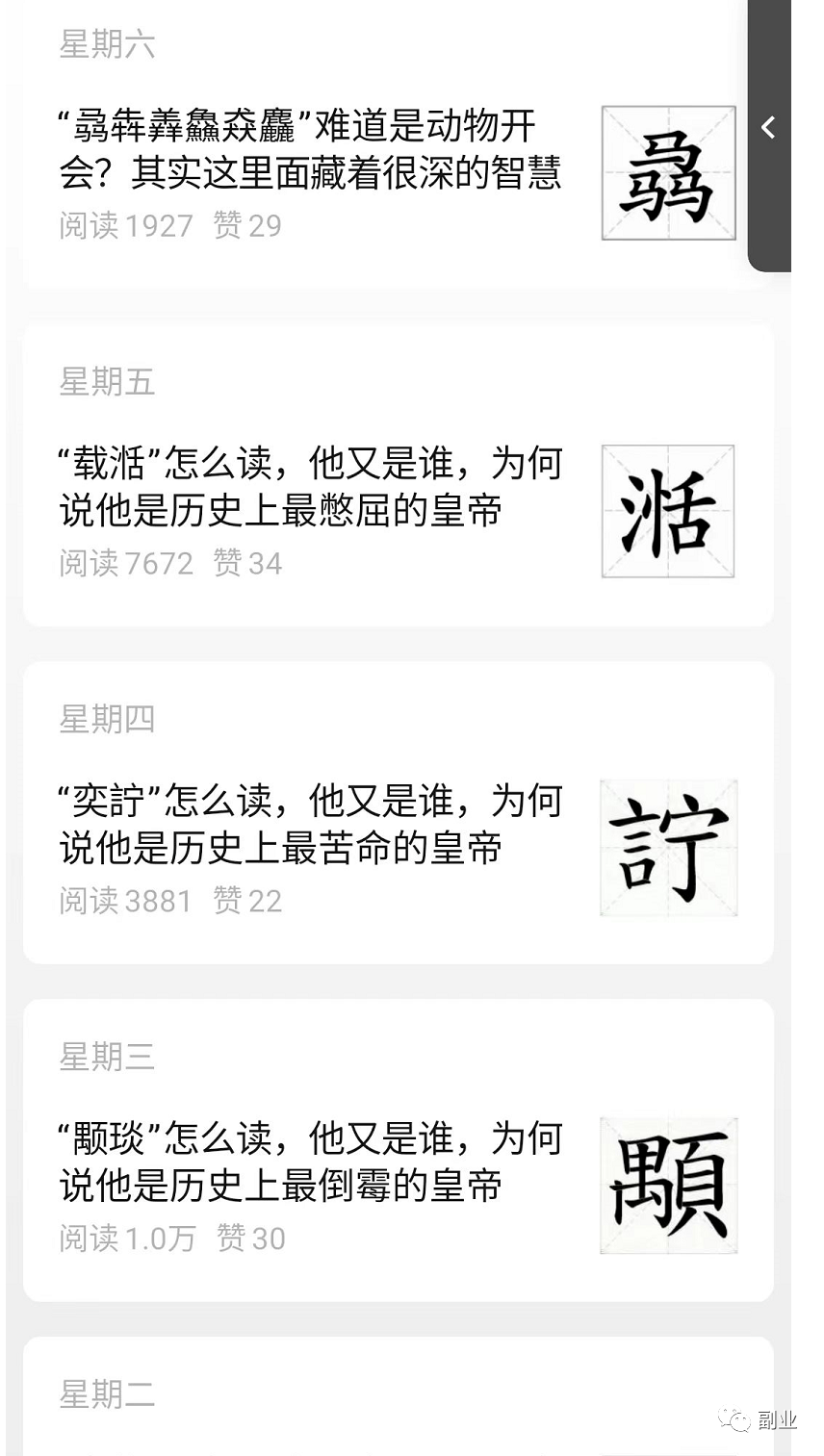The image size is (824, 1456).
Task: Tap the 詝 character thumbnail for Thursday's article
Action: [x=668, y=848]
